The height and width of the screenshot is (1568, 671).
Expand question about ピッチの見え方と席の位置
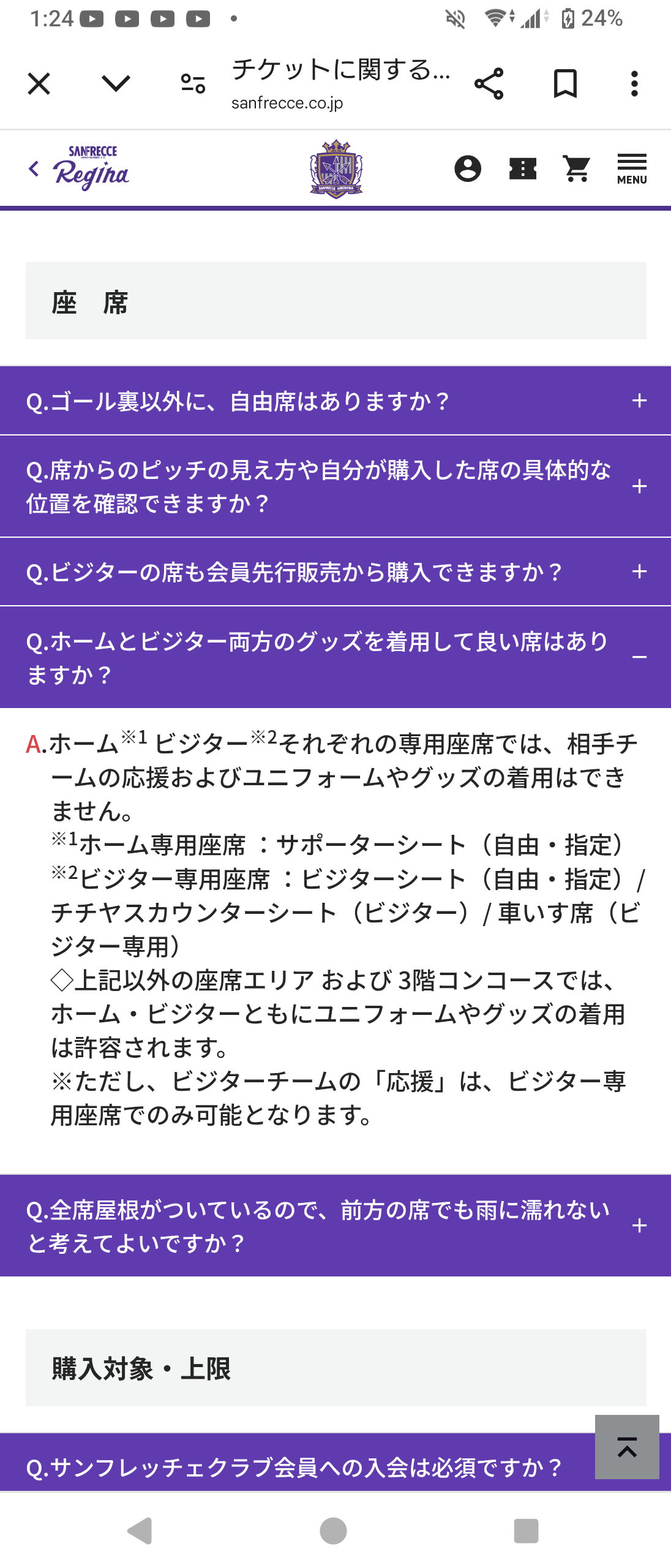click(335, 486)
